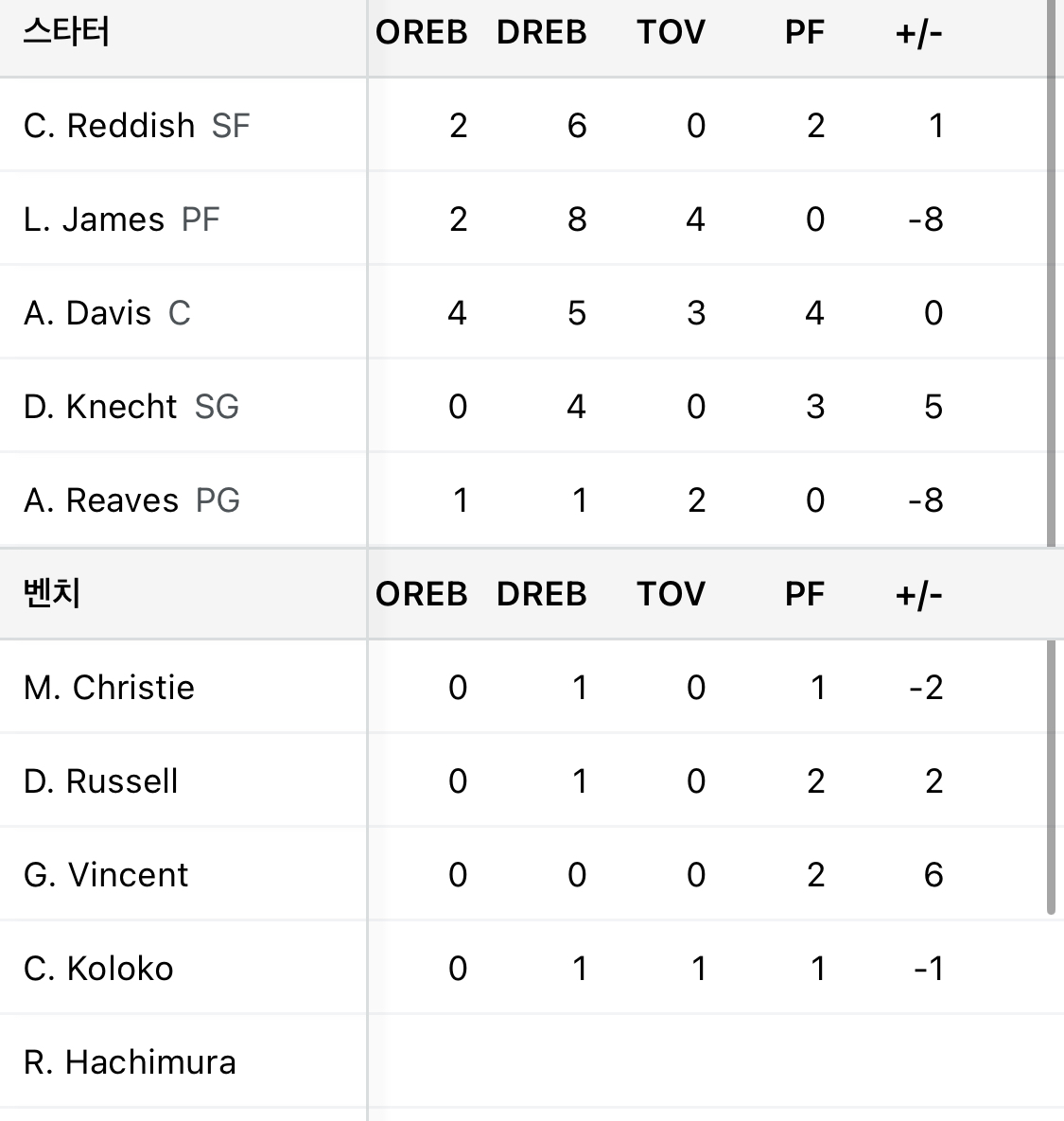Open C. Reddish's player profile
The height and width of the screenshot is (1121, 1064).
109,126
